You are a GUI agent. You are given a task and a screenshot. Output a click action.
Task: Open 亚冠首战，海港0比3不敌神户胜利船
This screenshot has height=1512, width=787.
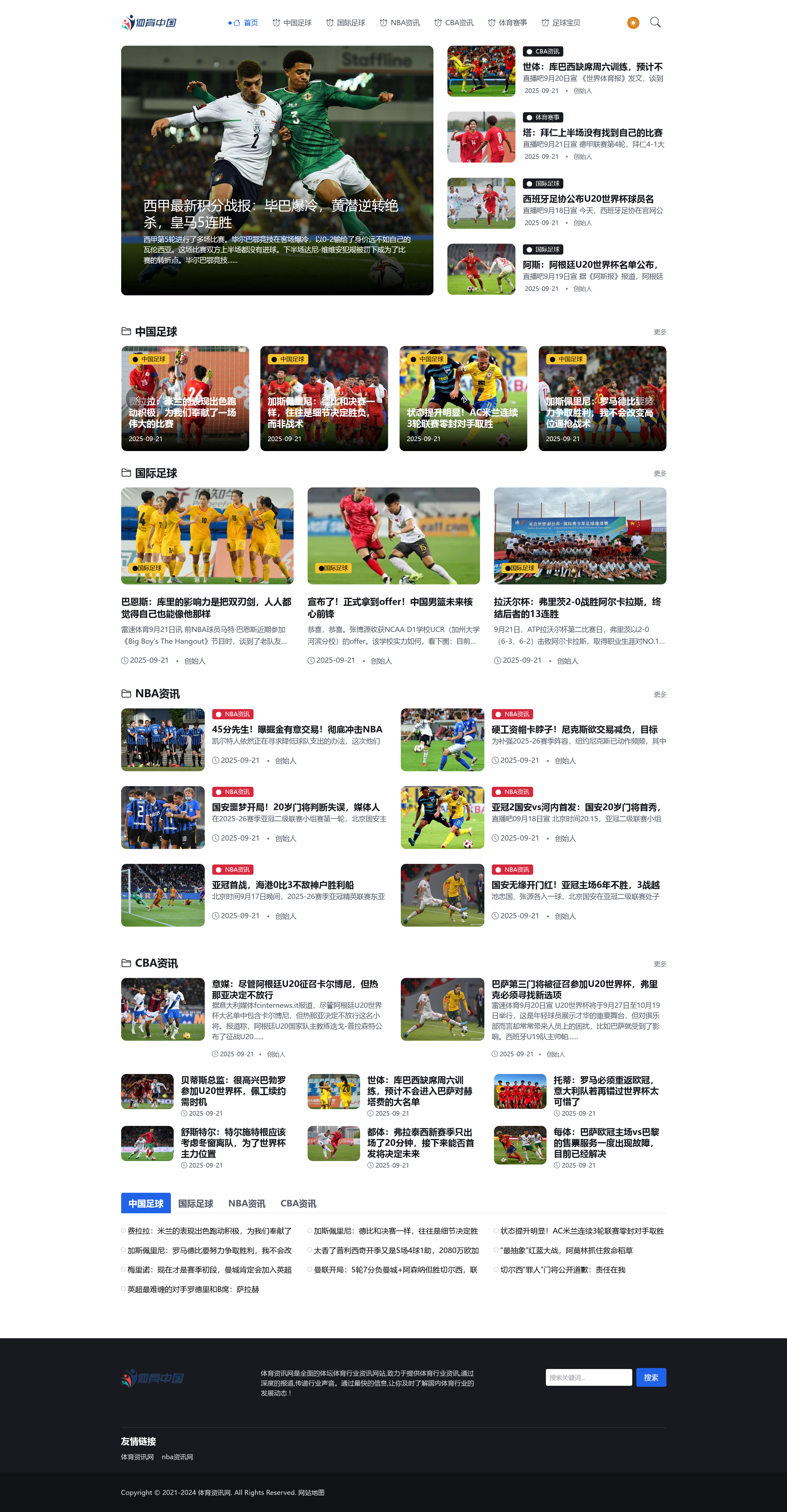click(282, 885)
